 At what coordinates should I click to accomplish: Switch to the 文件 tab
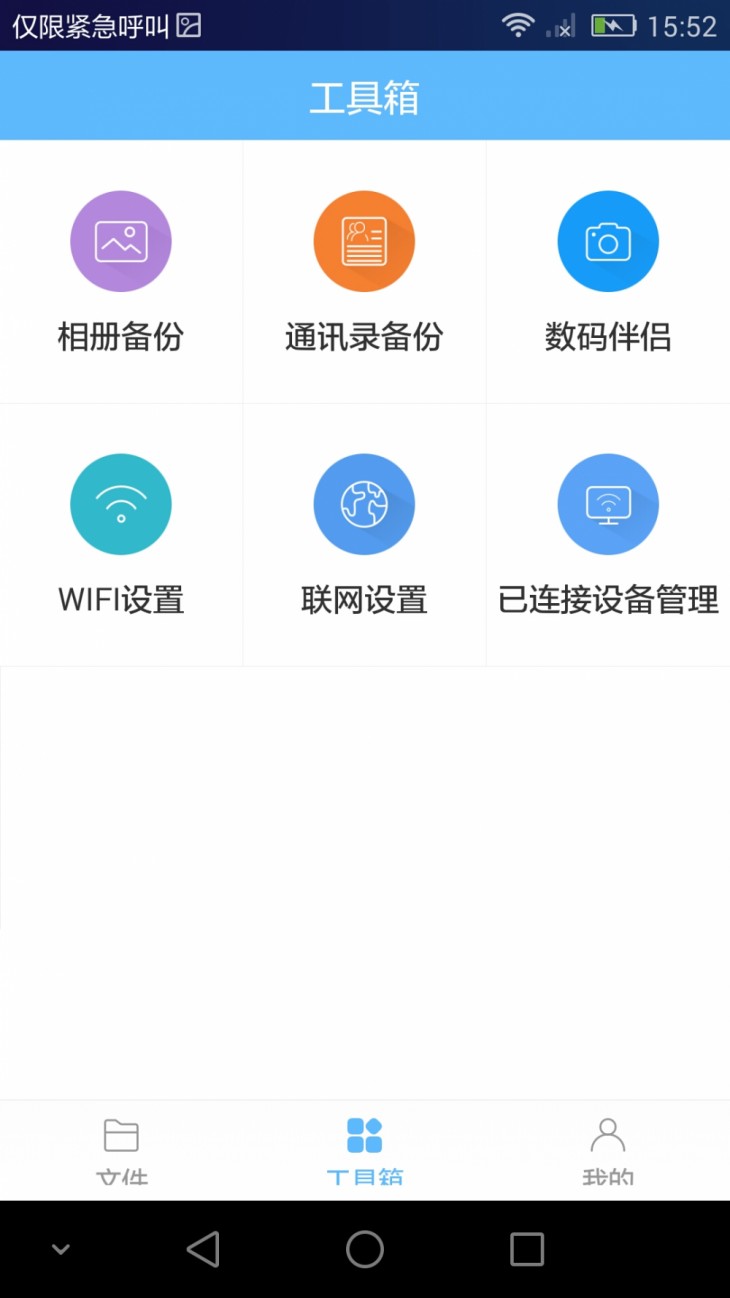tap(121, 1150)
